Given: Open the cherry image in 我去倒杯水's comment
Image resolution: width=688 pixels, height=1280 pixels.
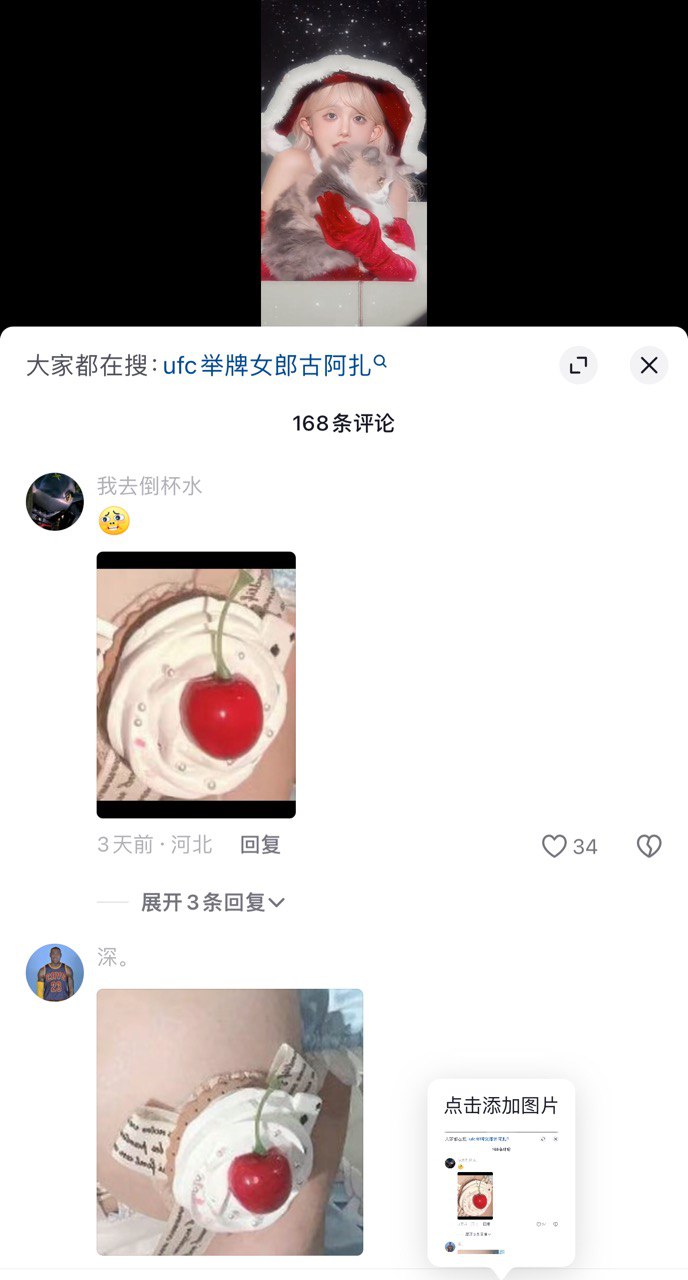Looking at the screenshot, I should (x=196, y=685).
